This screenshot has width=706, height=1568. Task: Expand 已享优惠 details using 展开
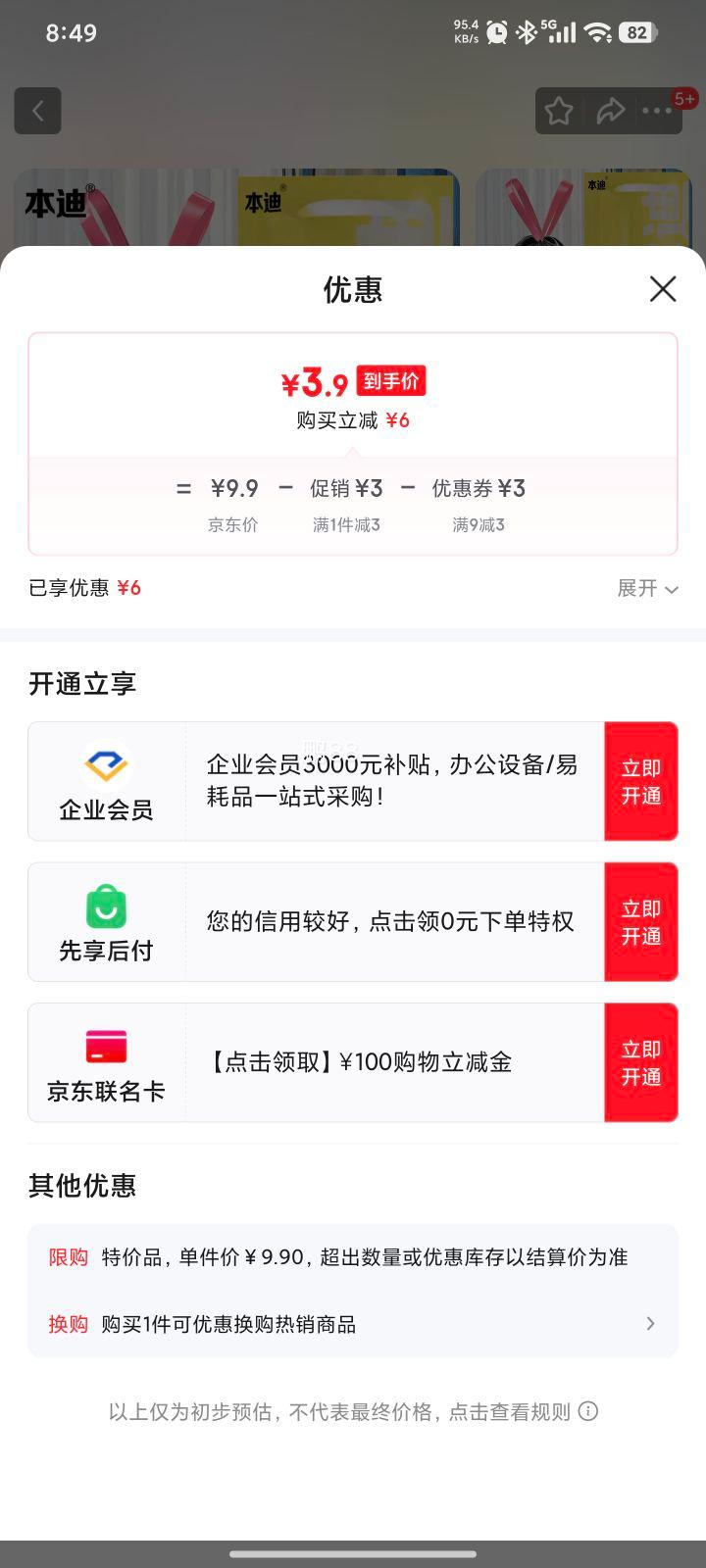click(x=647, y=588)
